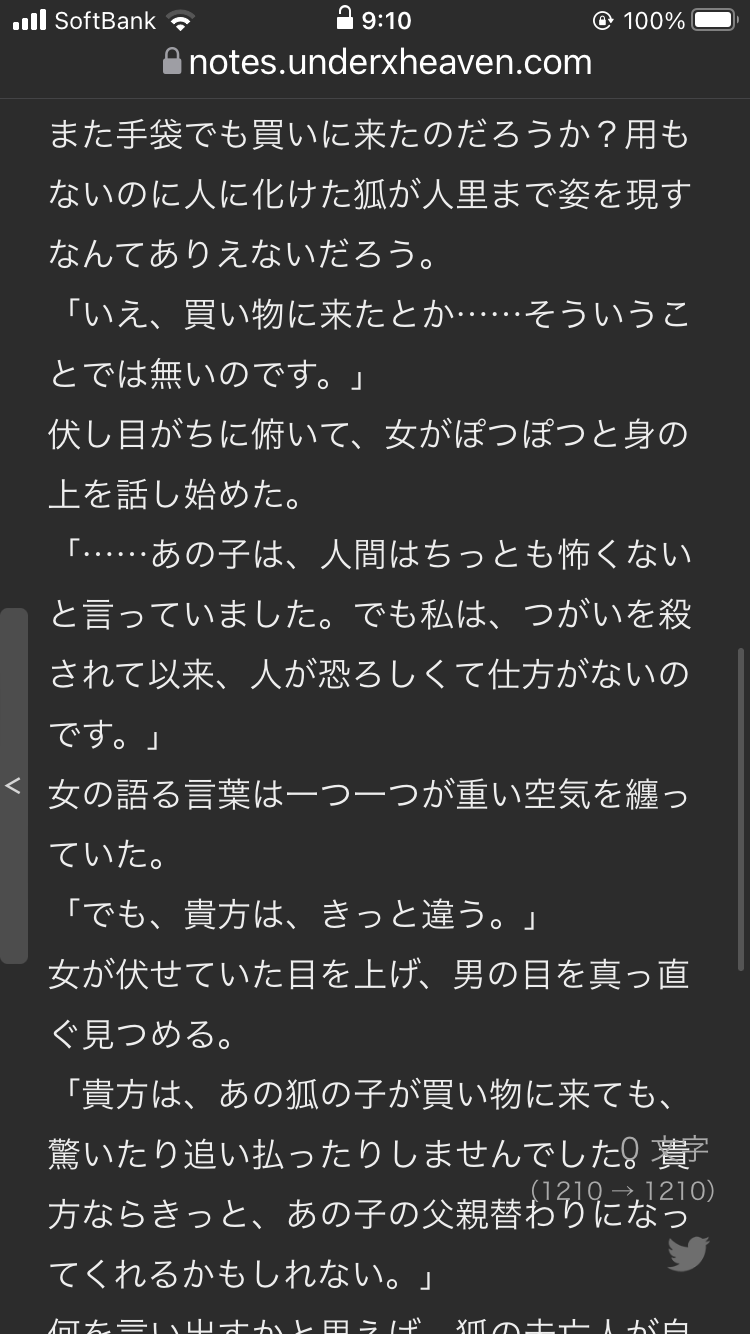Screen dimensions: 750x1334
Task: Share via the Twitter bird icon
Action: coord(688,1253)
